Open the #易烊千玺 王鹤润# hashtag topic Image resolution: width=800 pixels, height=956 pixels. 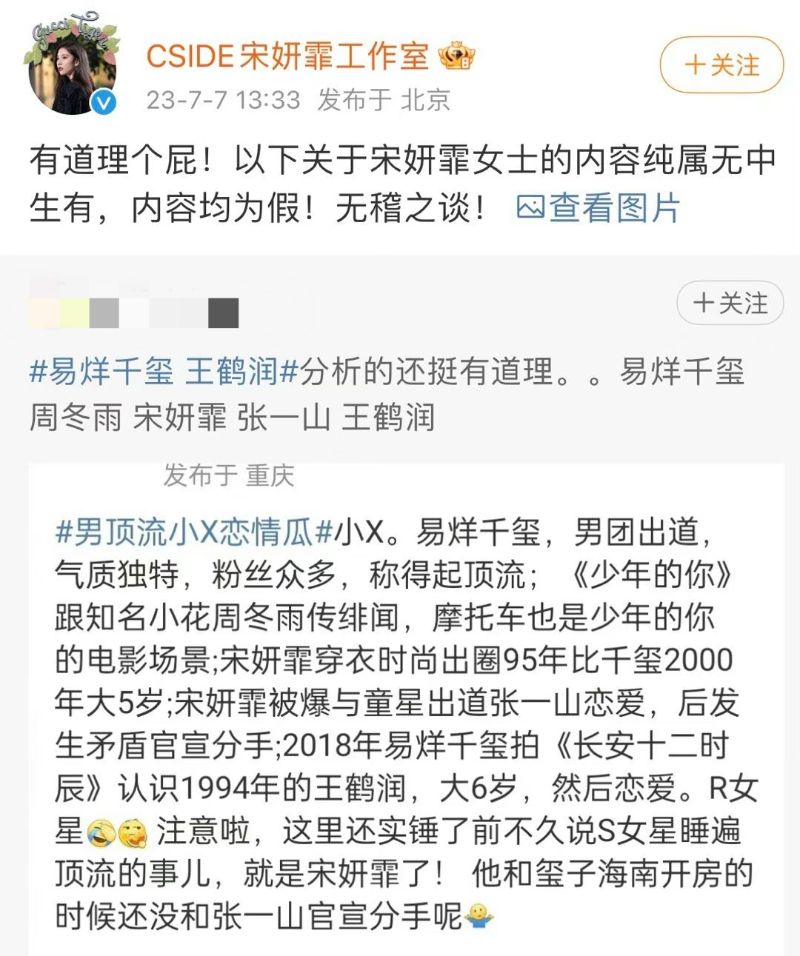(164, 373)
